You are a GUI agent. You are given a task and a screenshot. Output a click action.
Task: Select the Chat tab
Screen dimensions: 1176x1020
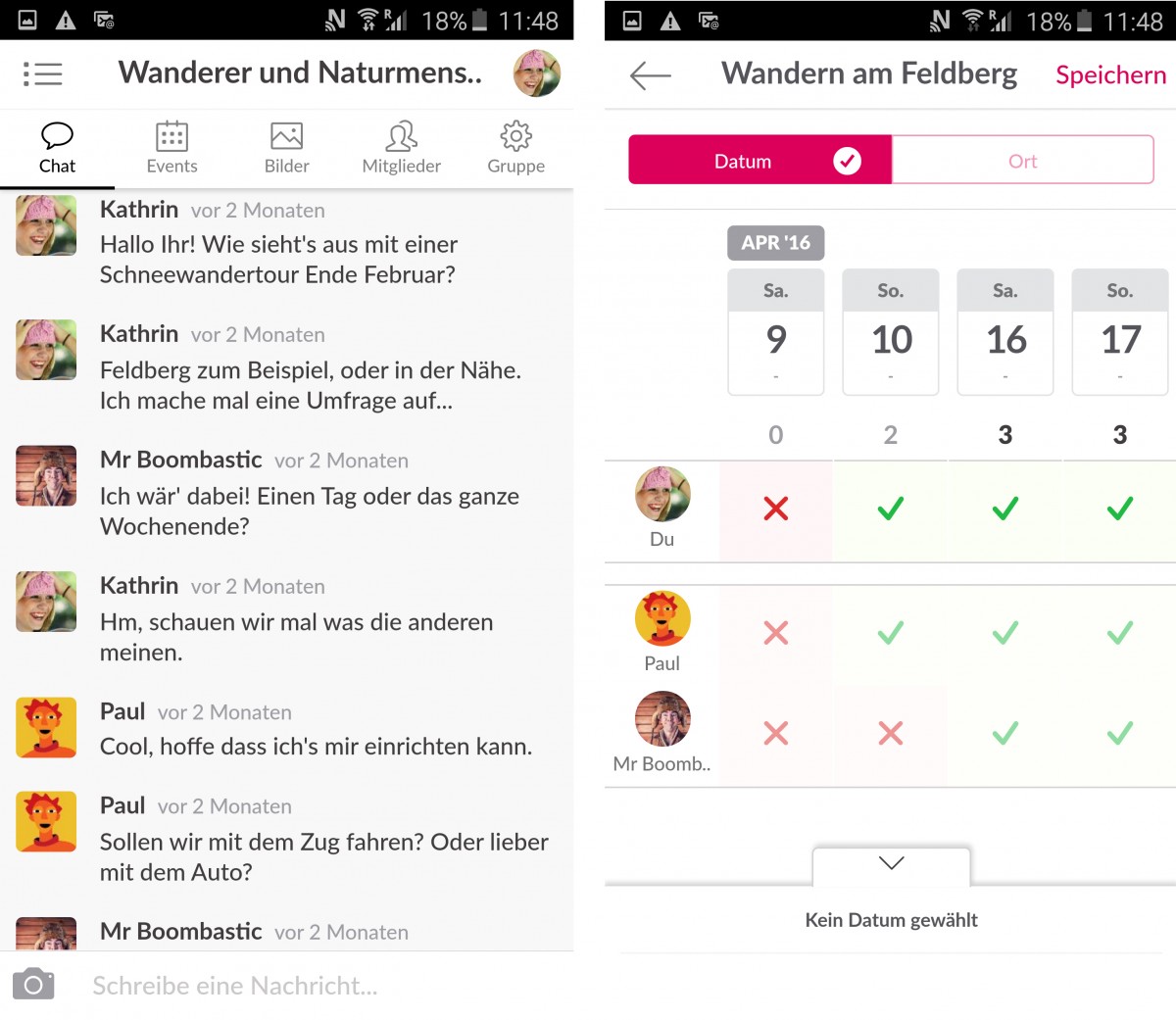[57, 148]
